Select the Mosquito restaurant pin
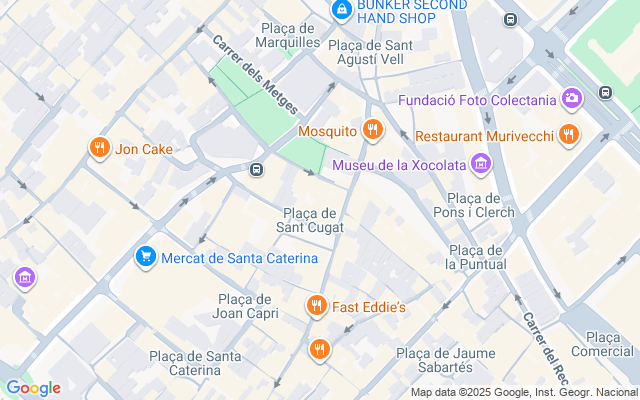 [x=373, y=129]
